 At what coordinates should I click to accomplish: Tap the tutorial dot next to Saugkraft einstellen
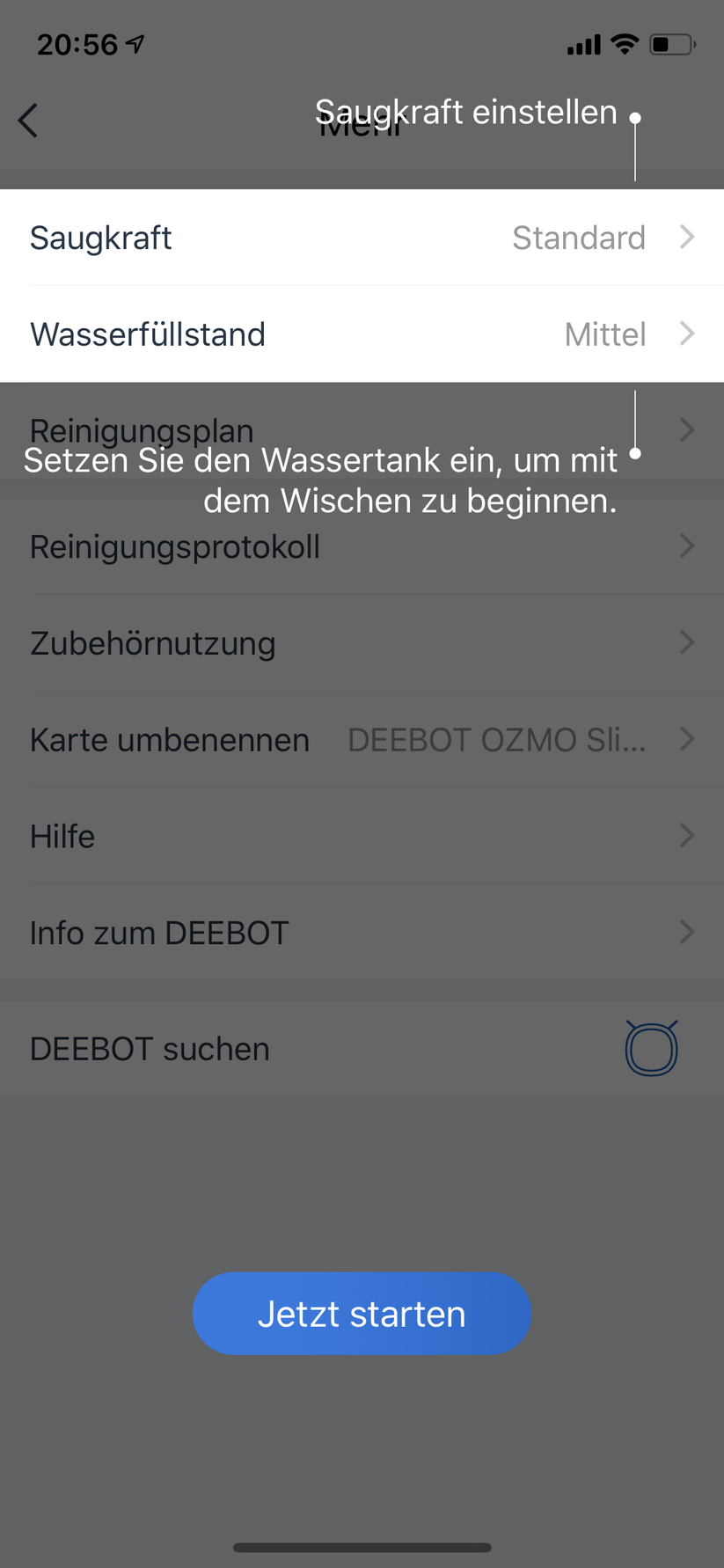pos(635,116)
